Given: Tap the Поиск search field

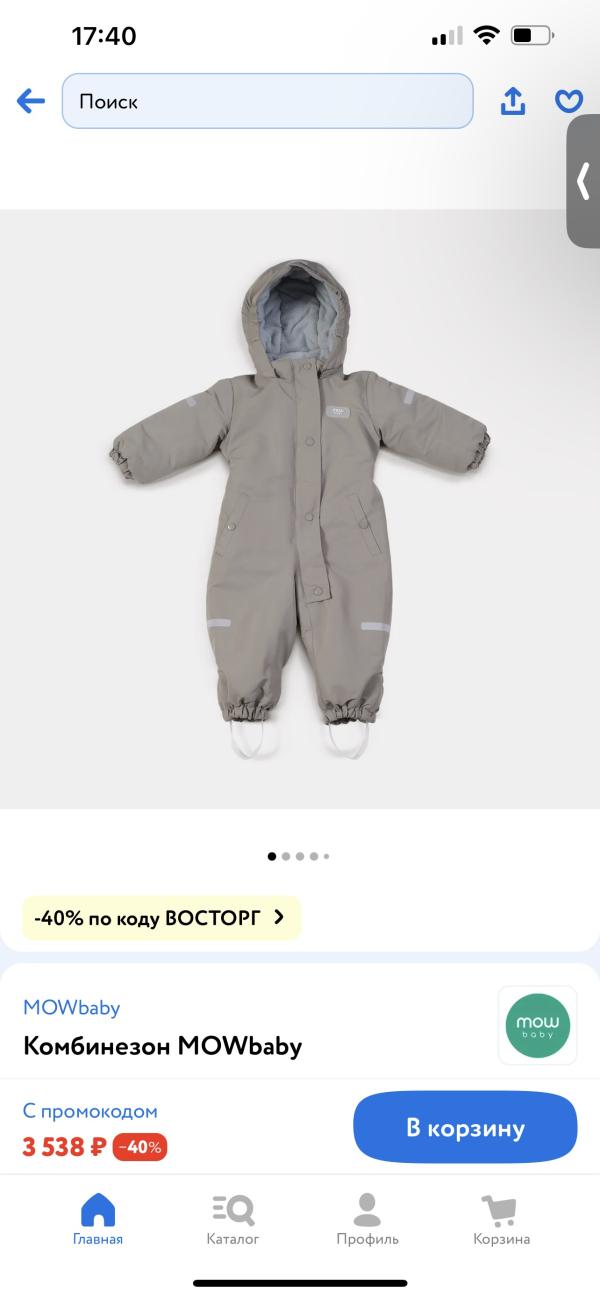Looking at the screenshot, I should point(267,101).
